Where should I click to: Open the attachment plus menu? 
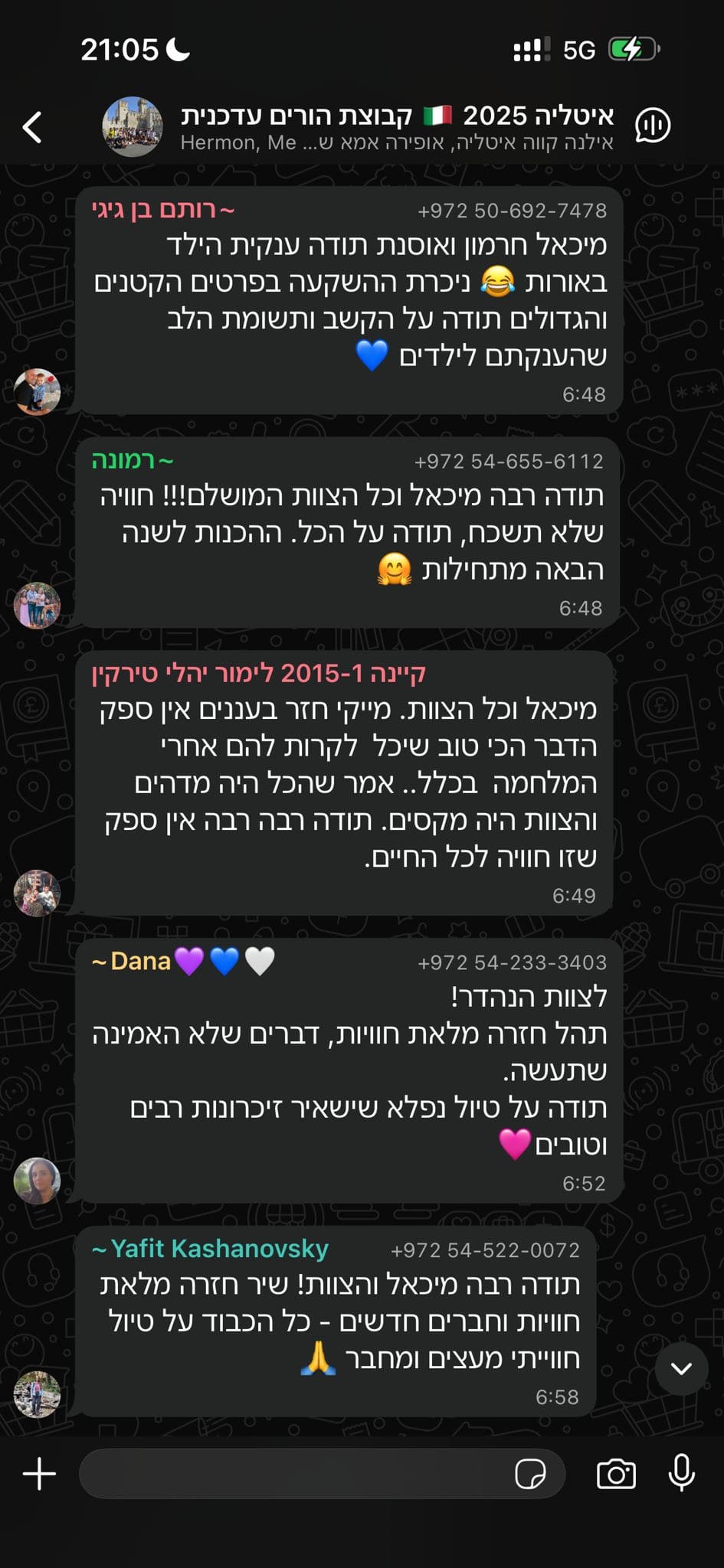coord(39,1474)
